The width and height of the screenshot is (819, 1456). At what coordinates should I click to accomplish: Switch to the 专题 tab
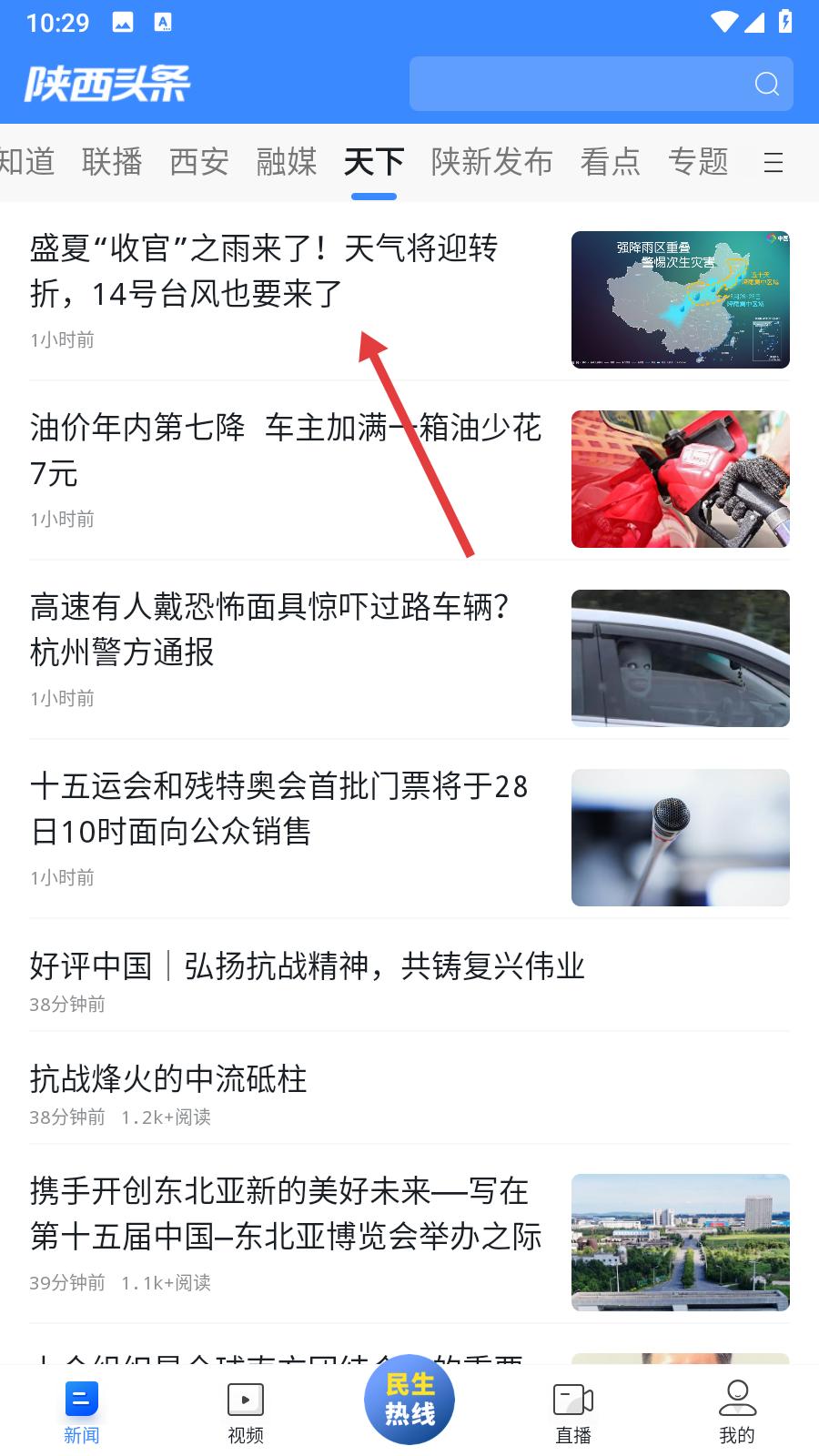[x=698, y=162]
